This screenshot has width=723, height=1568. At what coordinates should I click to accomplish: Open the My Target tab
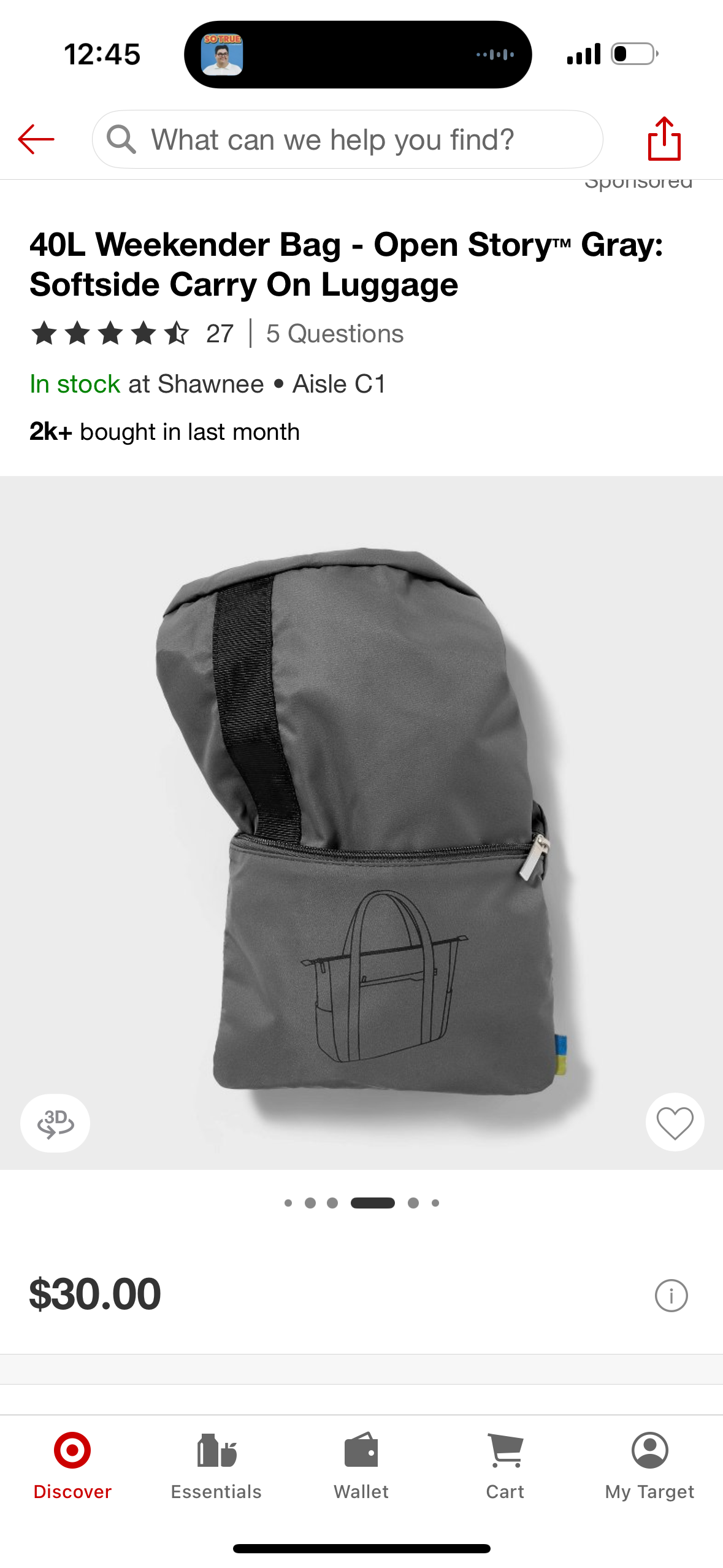pyautogui.click(x=649, y=1465)
